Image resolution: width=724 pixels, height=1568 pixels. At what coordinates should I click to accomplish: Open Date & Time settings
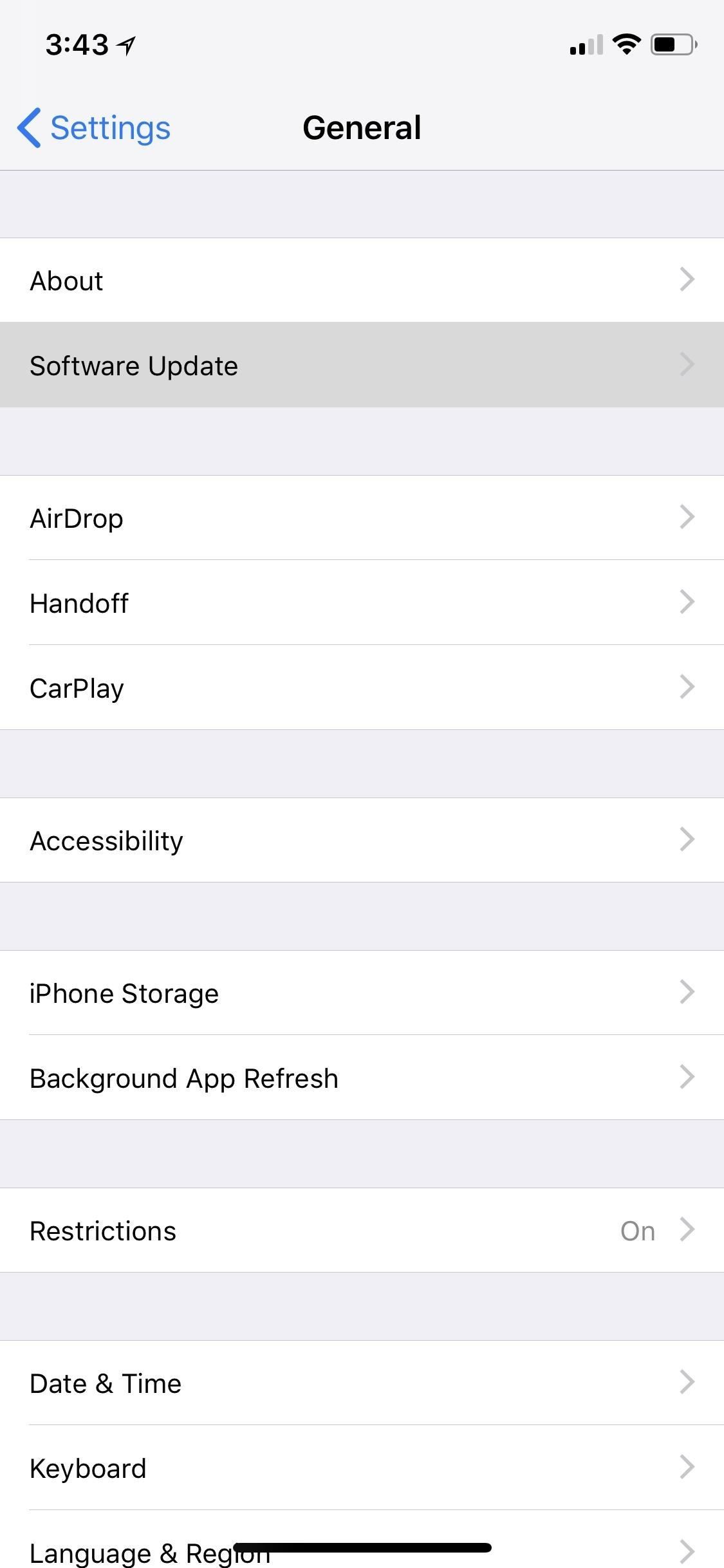362,1383
